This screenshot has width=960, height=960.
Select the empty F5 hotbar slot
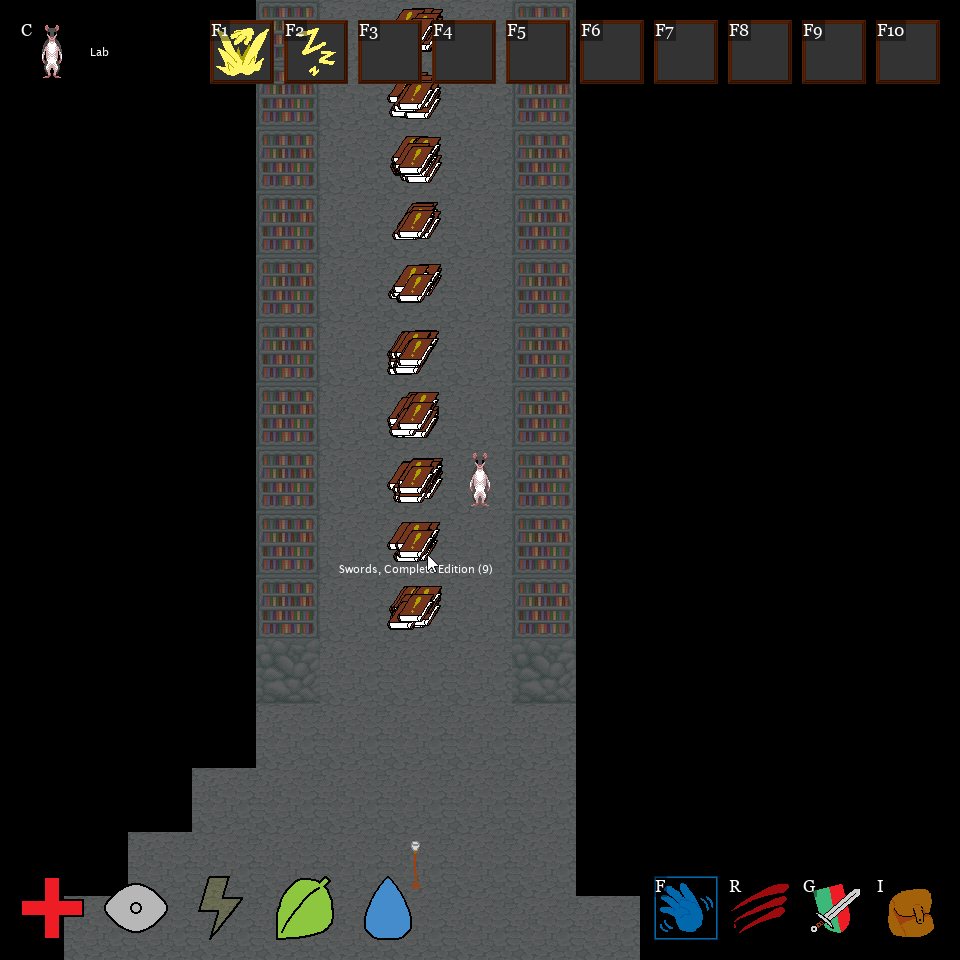538,52
